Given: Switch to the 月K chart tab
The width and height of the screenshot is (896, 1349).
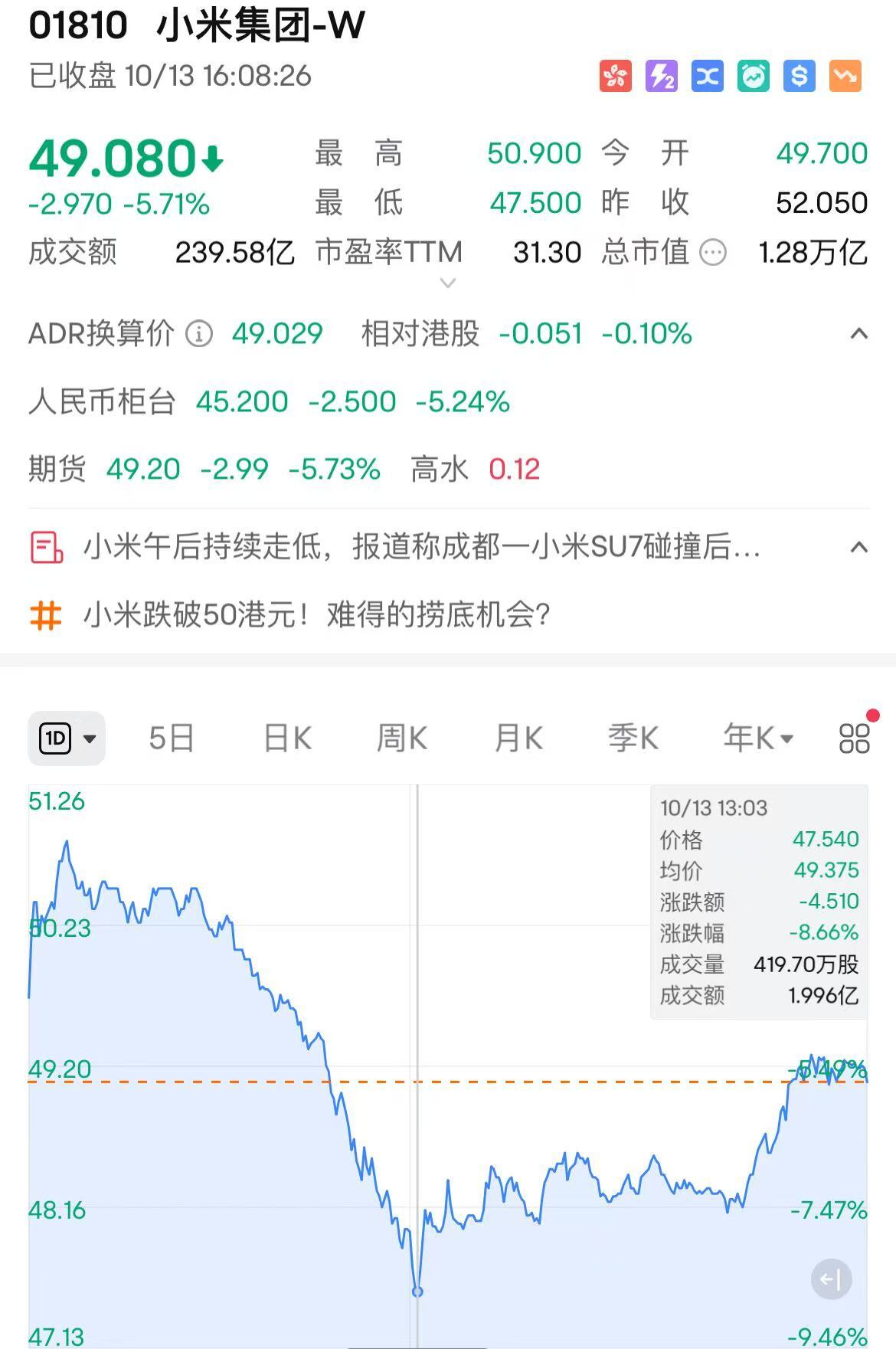Looking at the screenshot, I should point(517,738).
